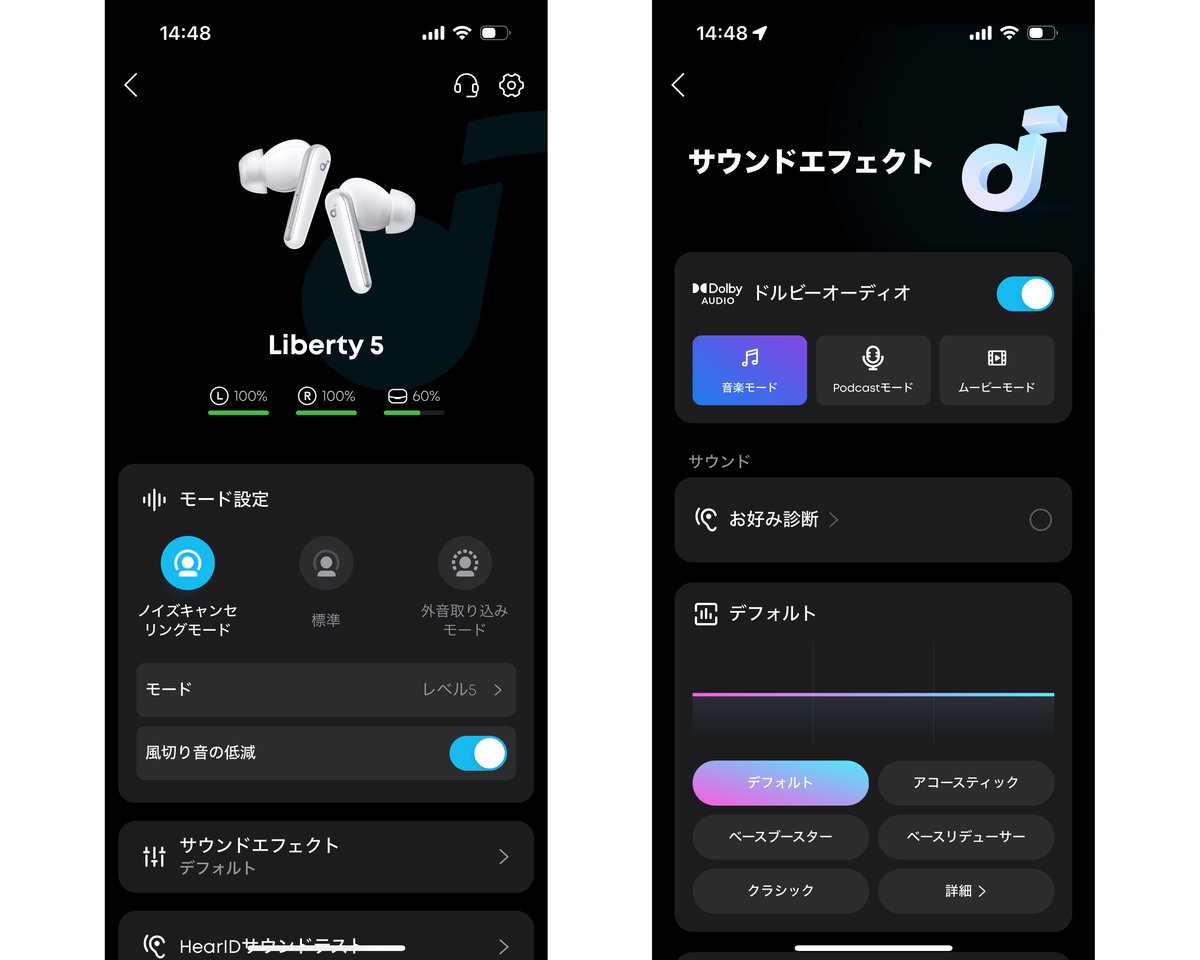Turn off ドルビーオーディオ switch
This screenshot has height=960, width=1200.
pyautogui.click(x=1024, y=294)
